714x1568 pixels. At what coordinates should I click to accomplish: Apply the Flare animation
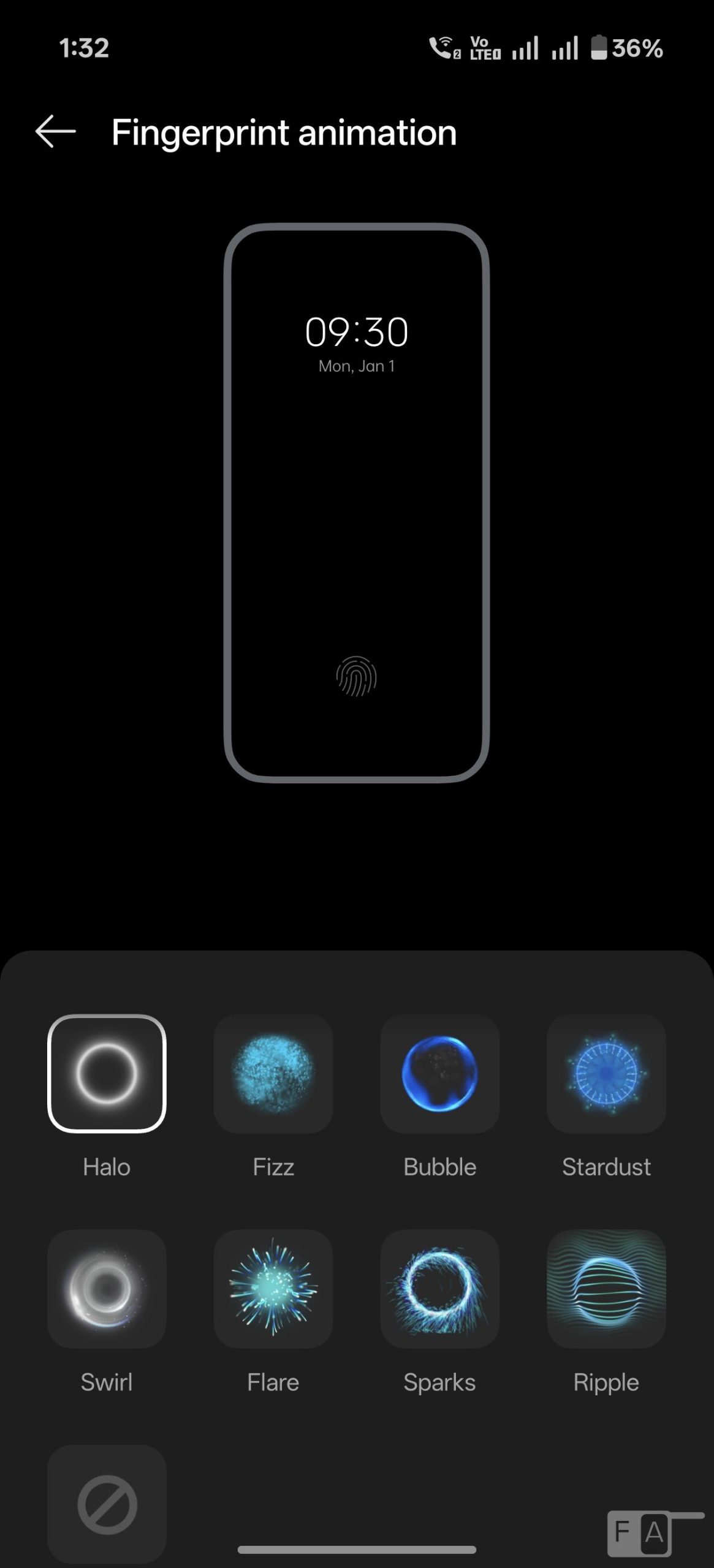point(273,1289)
